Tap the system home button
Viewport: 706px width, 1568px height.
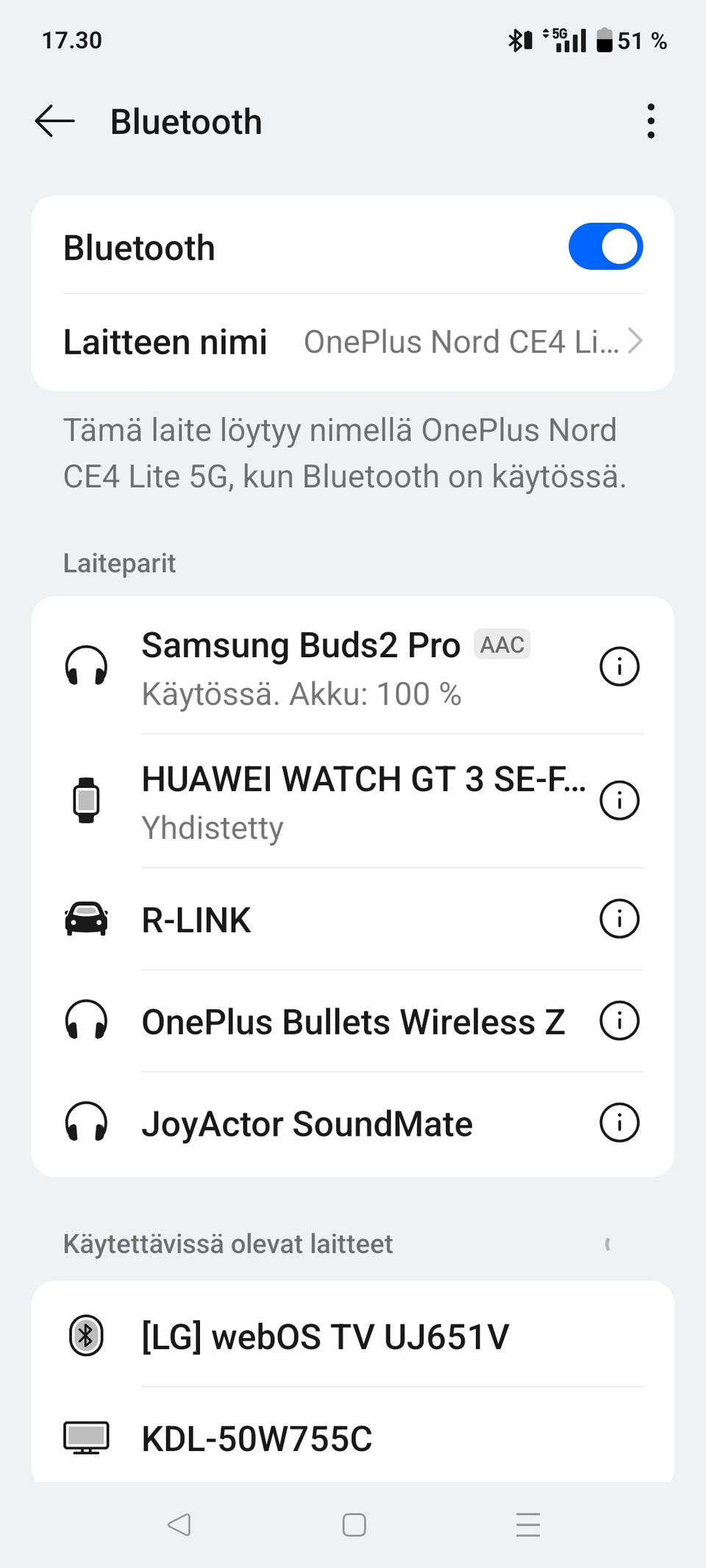pos(354,1525)
